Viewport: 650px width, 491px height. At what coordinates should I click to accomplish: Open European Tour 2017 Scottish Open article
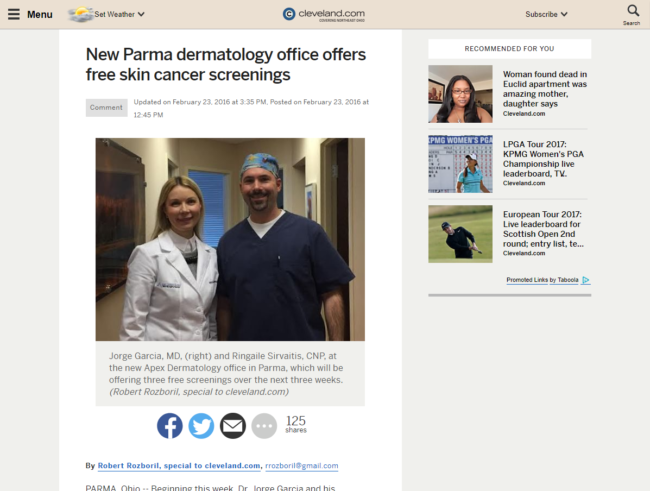coord(544,228)
